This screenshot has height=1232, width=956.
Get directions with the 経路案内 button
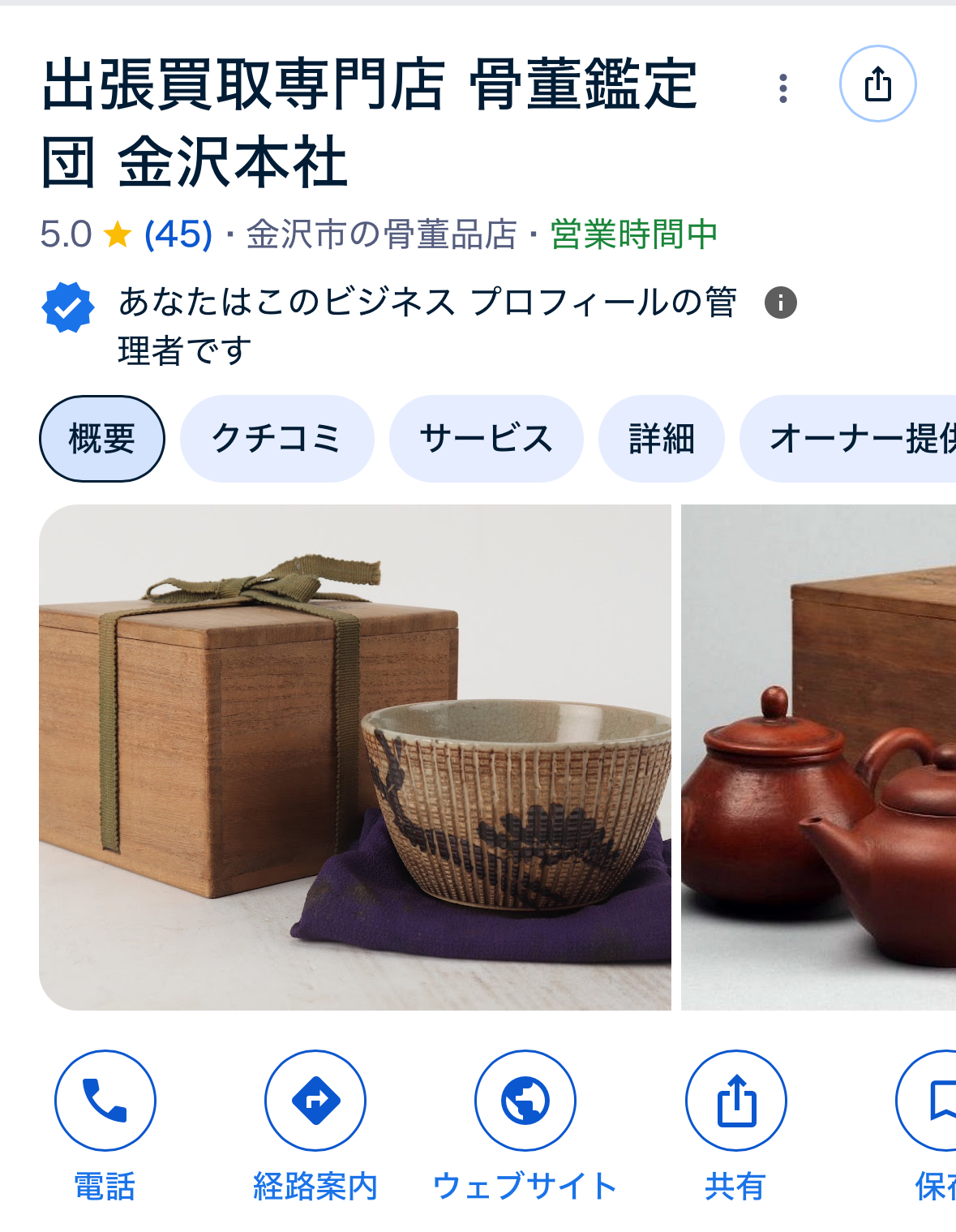point(315,1101)
